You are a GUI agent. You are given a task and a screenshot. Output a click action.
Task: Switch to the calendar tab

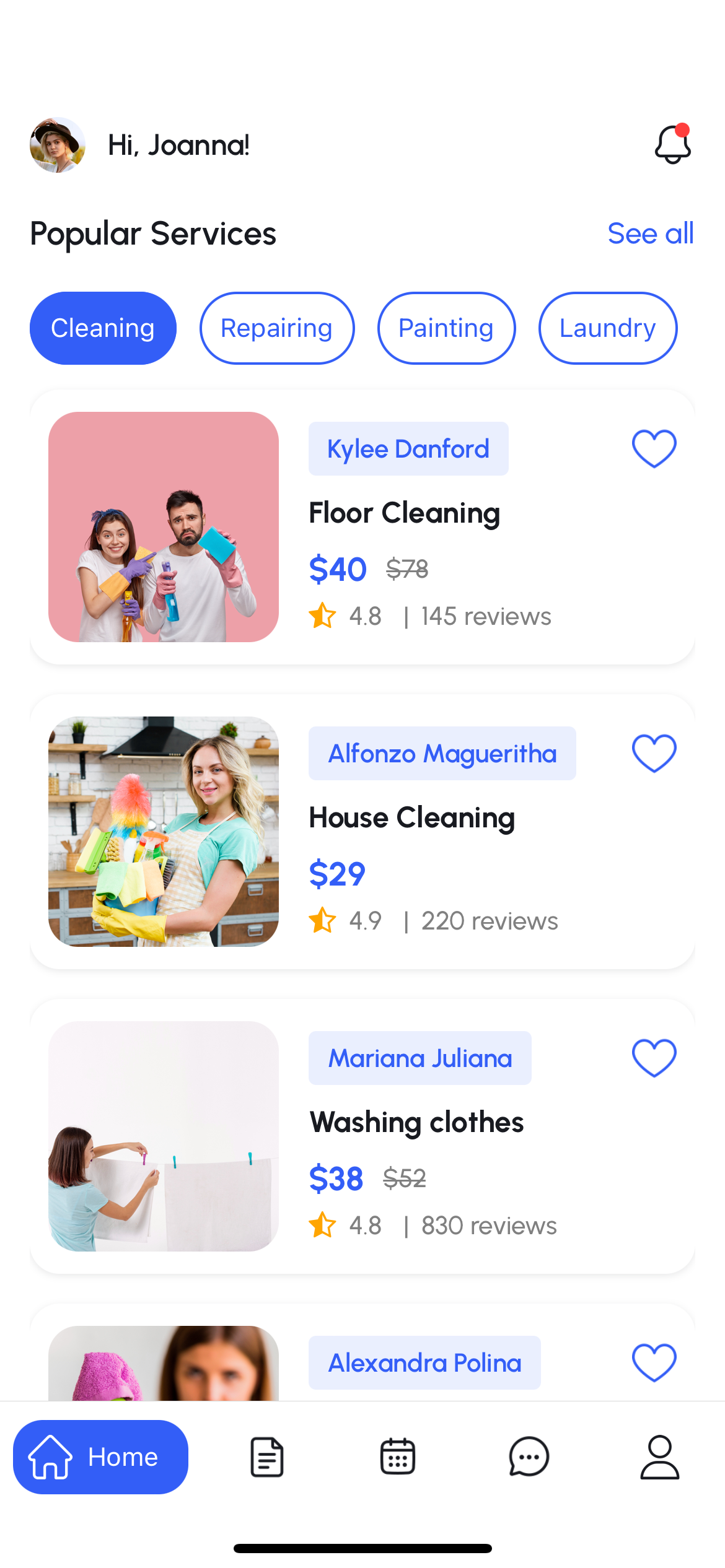398,1457
